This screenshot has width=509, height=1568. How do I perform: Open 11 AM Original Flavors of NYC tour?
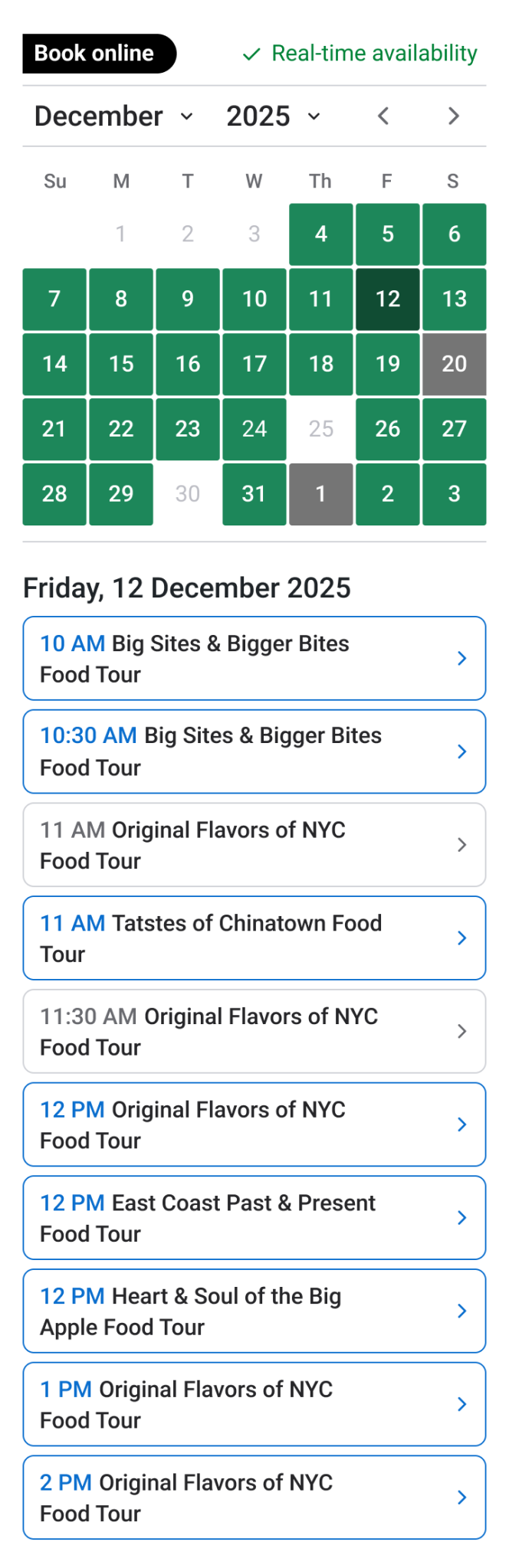click(254, 845)
